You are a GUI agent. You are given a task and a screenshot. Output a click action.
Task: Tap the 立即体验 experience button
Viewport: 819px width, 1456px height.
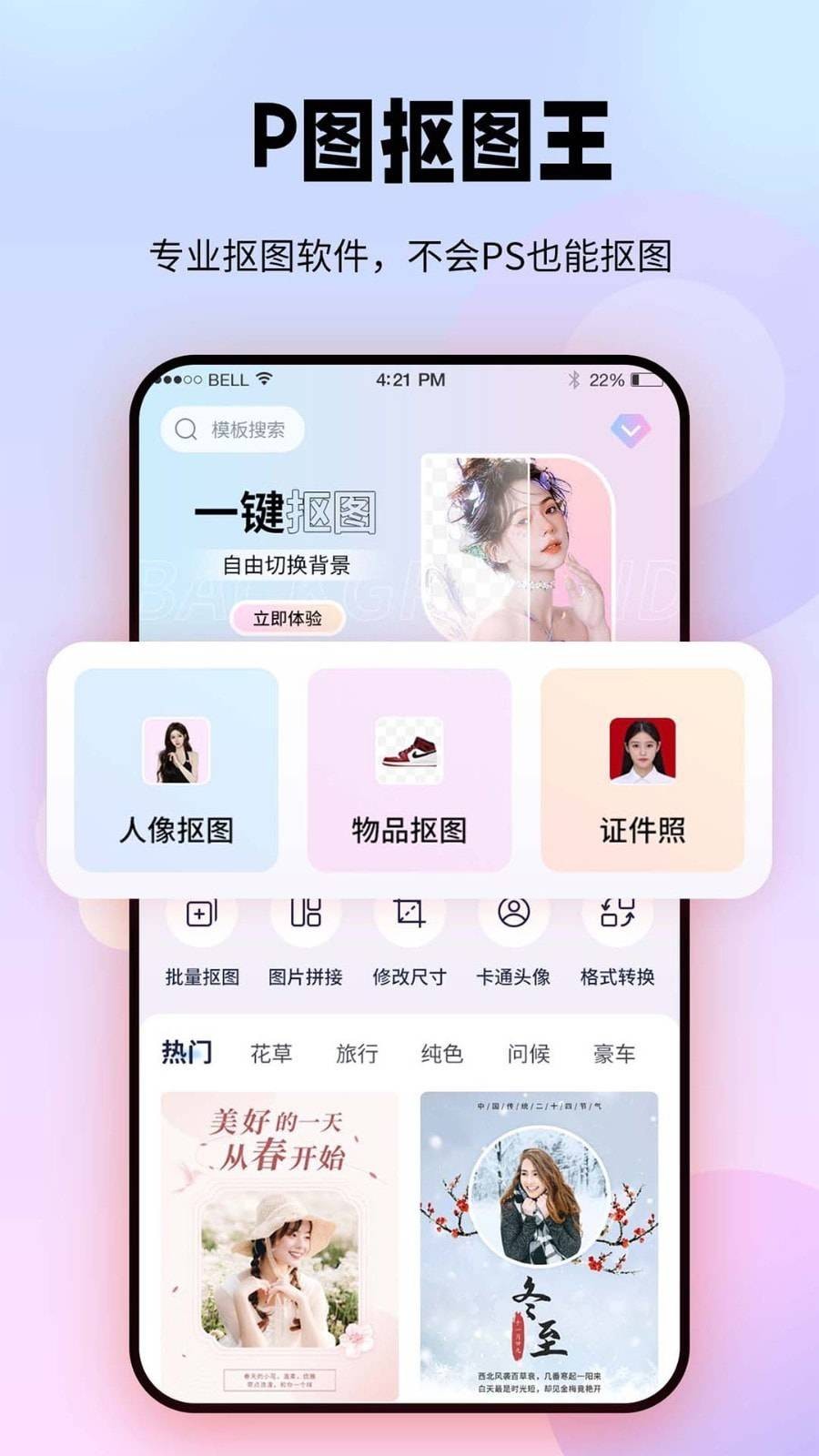pos(288,617)
